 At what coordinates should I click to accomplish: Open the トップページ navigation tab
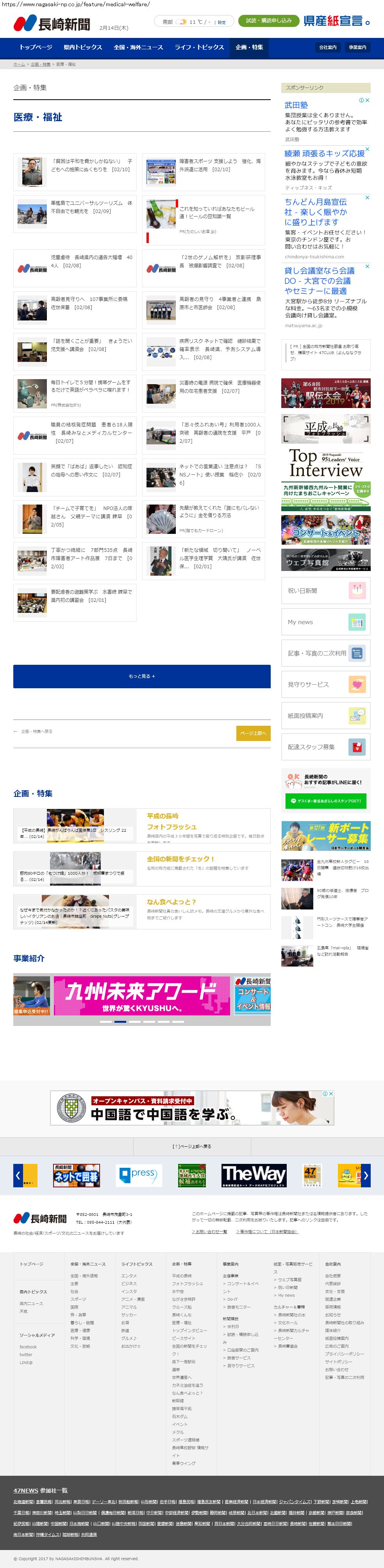tap(36, 47)
